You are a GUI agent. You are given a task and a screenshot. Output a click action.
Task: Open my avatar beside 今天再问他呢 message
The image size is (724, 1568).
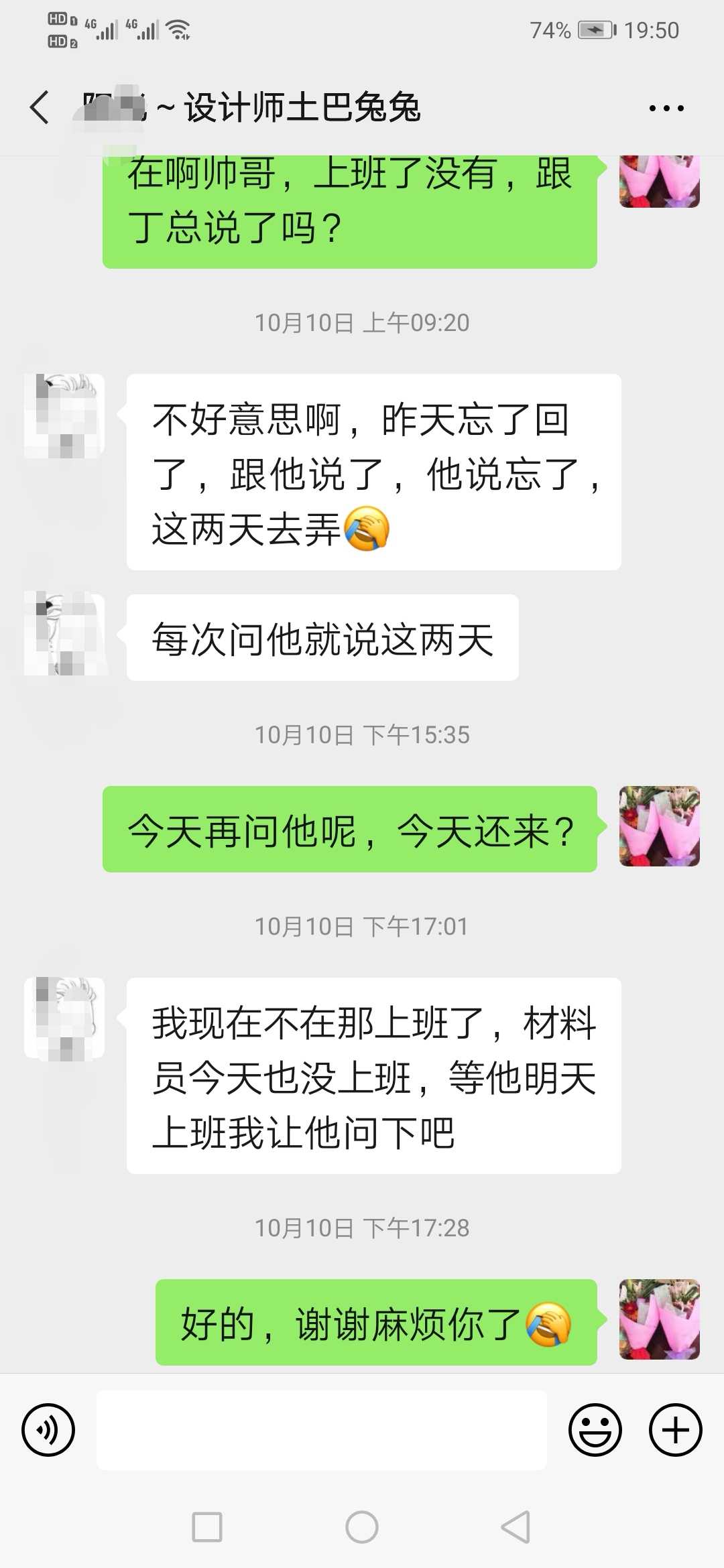(x=659, y=826)
